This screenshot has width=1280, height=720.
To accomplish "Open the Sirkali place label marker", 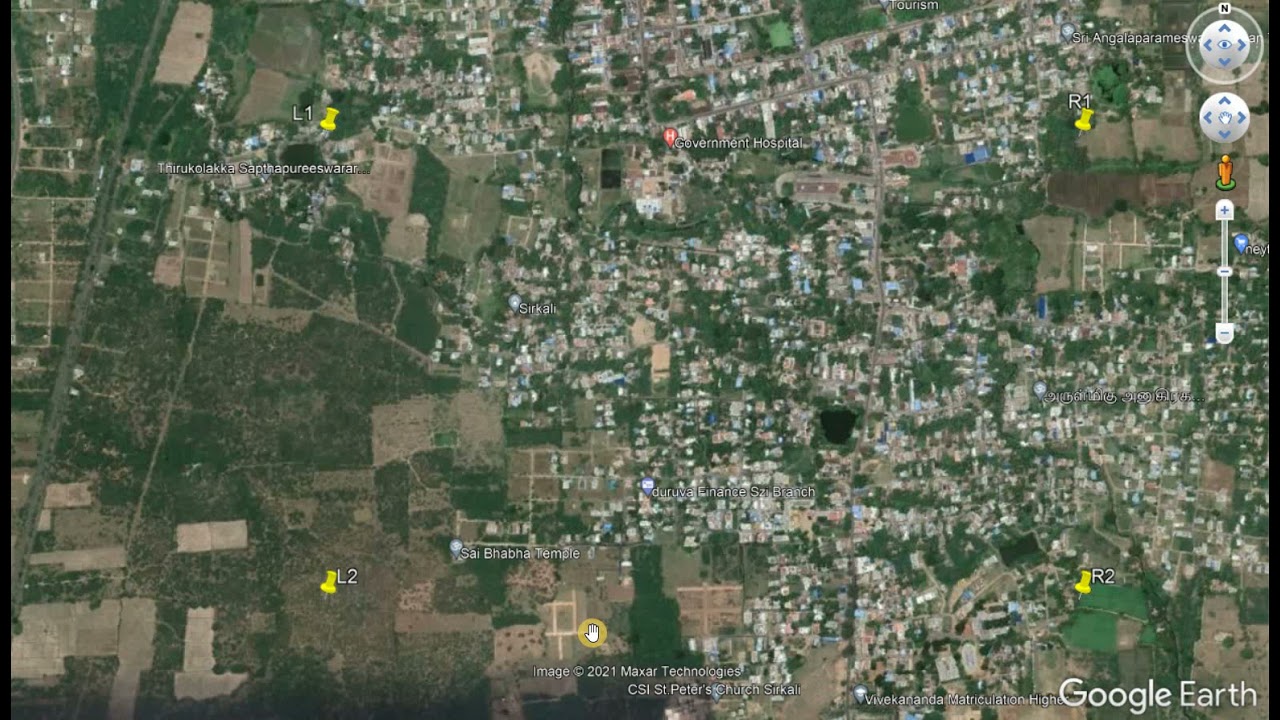I will point(514,302).
